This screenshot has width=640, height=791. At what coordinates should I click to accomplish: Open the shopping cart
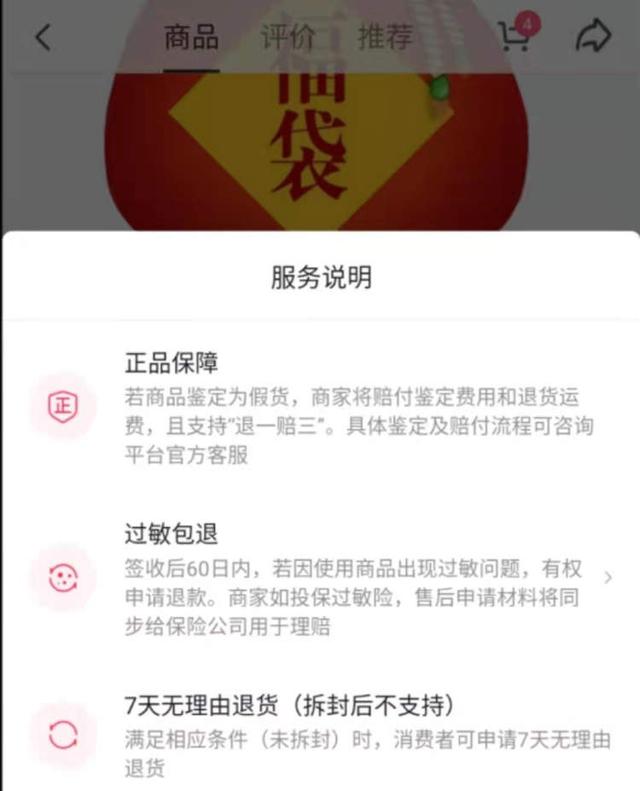click(x=514, y=36)
